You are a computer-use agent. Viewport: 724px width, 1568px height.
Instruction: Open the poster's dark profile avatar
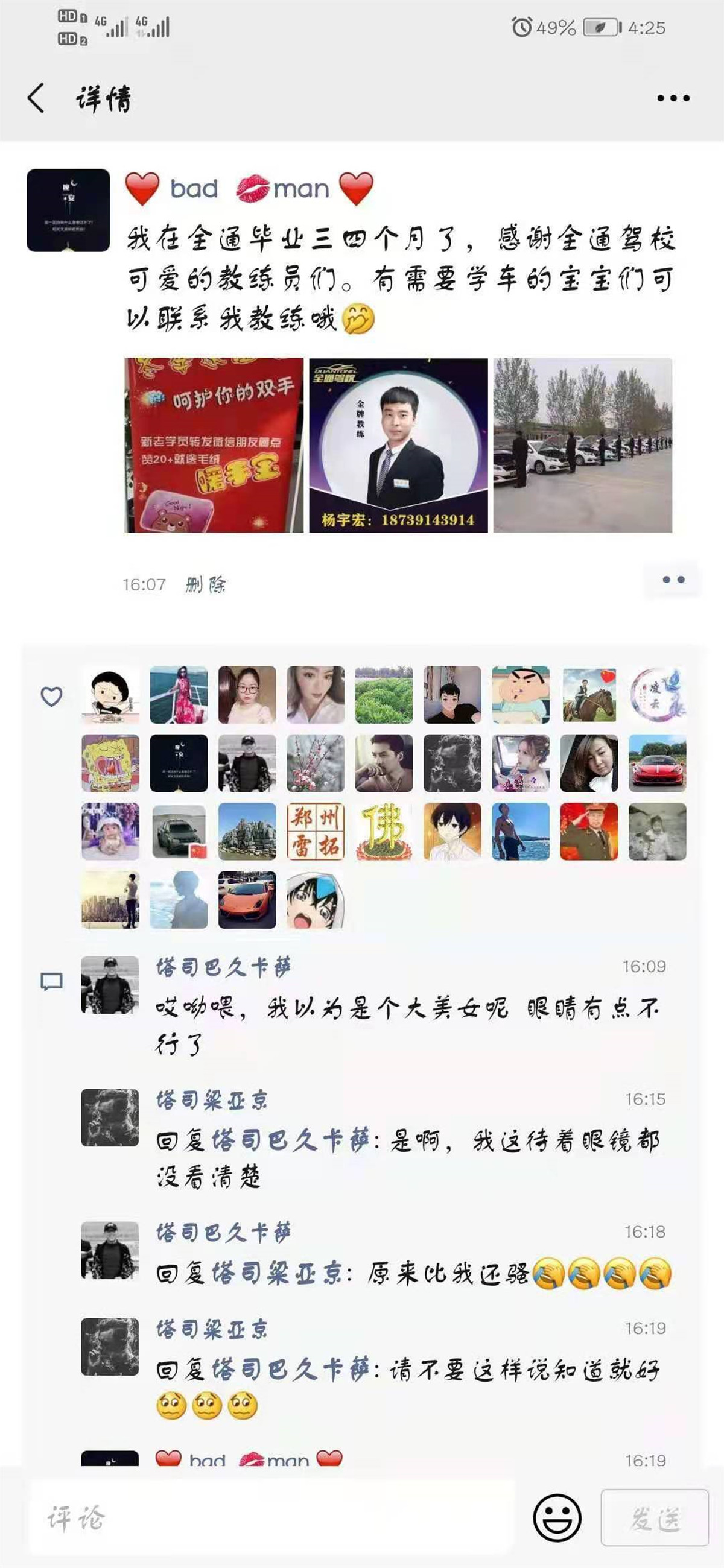point(68,210)
